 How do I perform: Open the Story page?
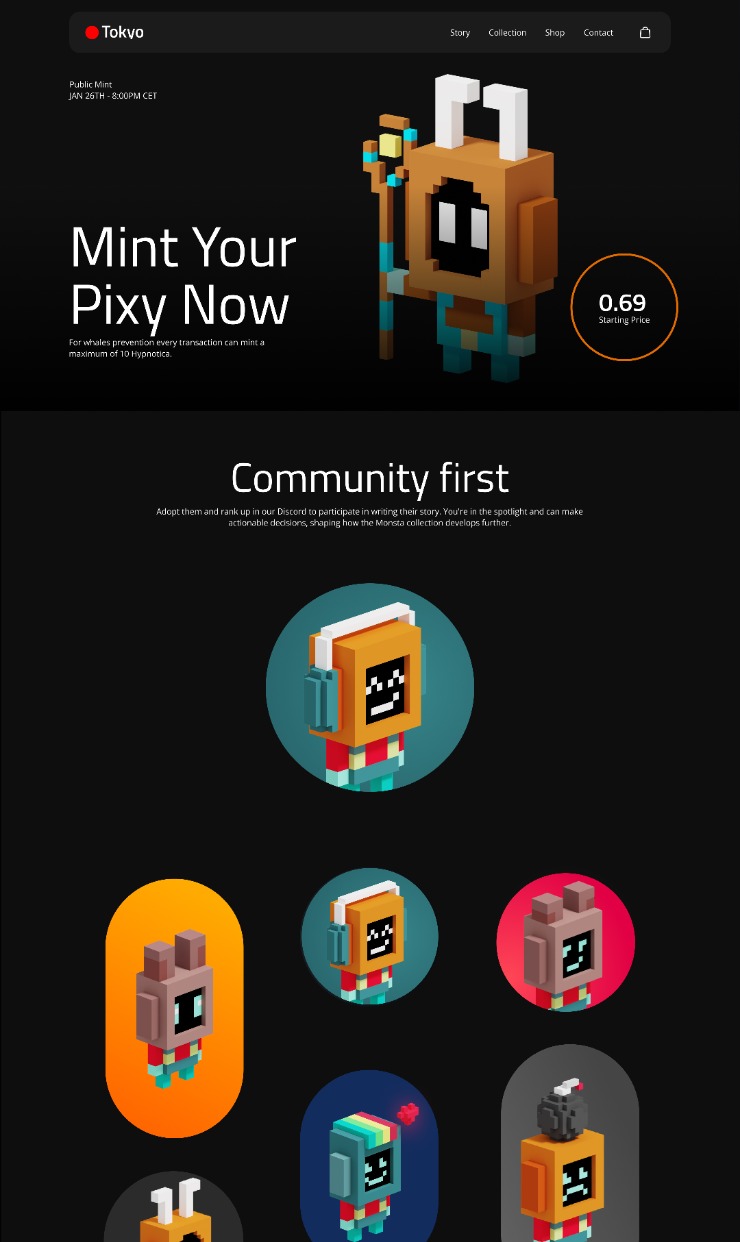(460, 33)
